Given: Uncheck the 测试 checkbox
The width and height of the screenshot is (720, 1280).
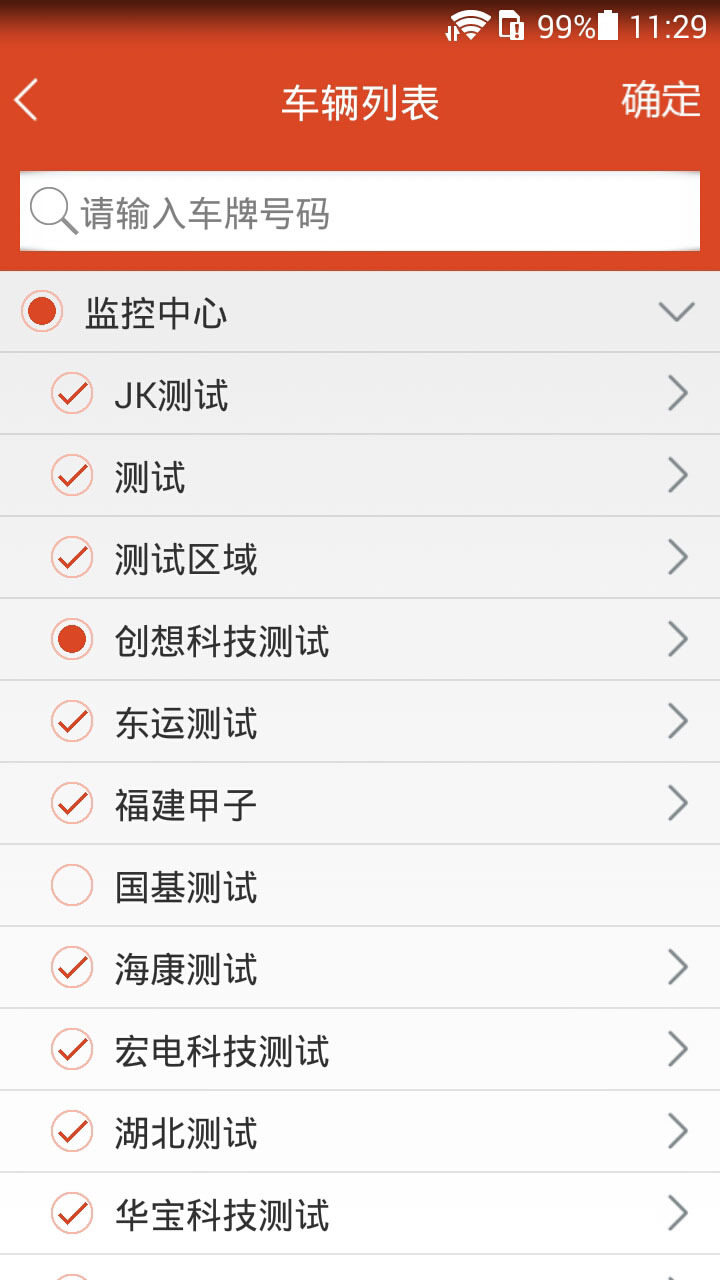Looking at the screenshot, I should point(72,476).
